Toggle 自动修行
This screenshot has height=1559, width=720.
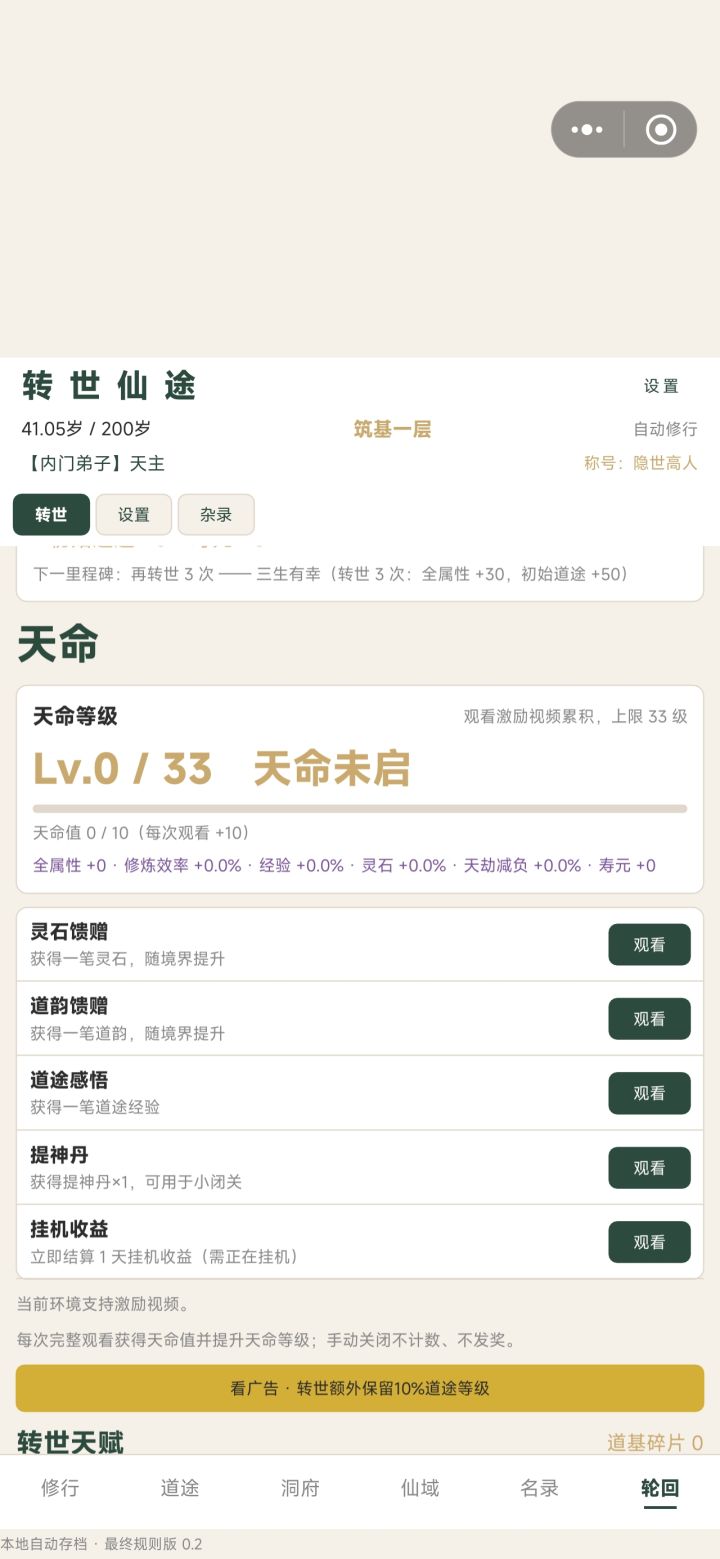[x=665, y=429]
